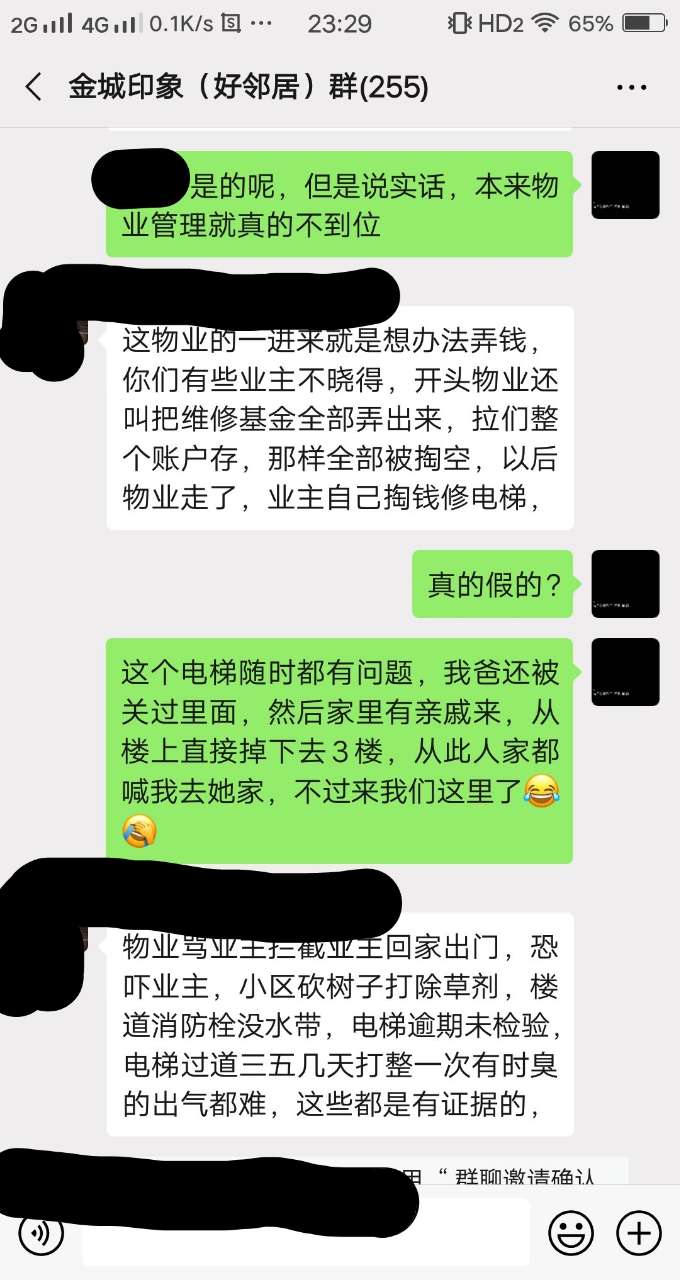Open sender avatar beside the 电梯随时都有问题 message
Screen dimensions: 680x1280
pos(625,672)
